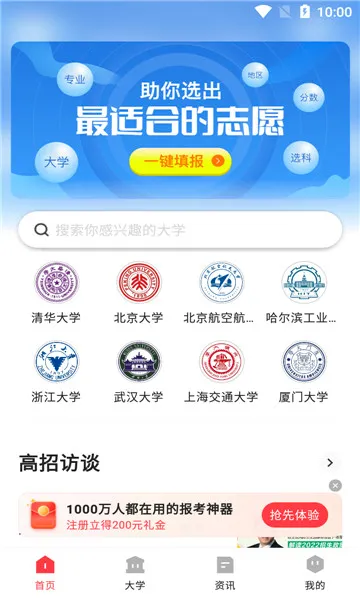Select 上海交通大学

pyautogui.click(x=221, y=372)
